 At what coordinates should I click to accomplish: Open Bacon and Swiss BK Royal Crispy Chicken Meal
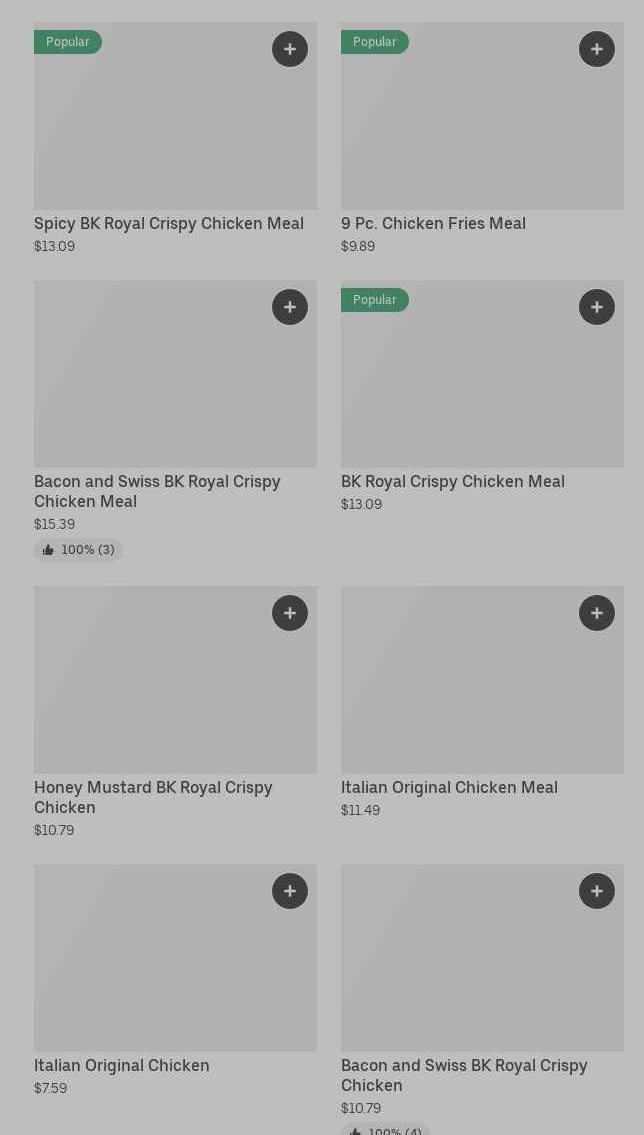[157, 491]
